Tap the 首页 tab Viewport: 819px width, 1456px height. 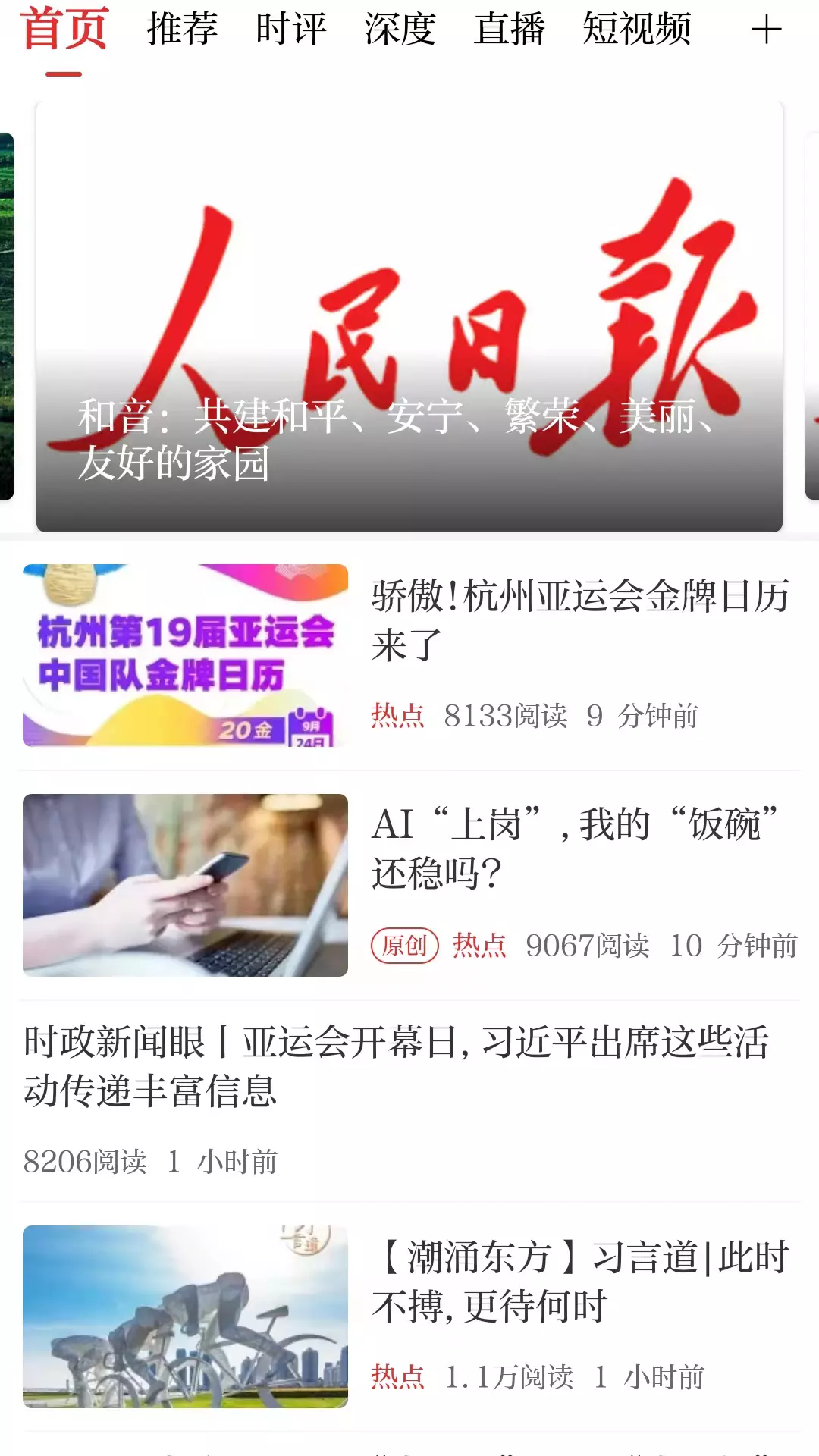coord(64,29)
